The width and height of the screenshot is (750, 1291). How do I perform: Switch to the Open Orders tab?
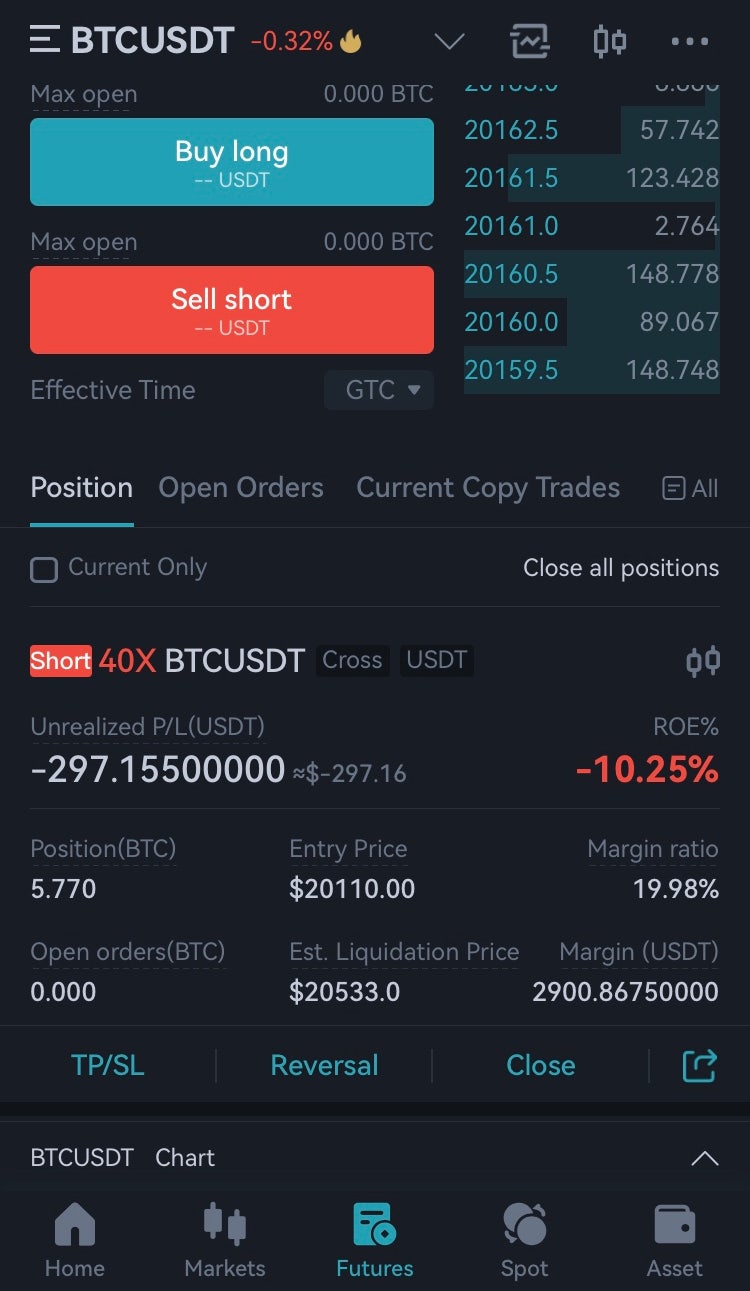(241, 488)
